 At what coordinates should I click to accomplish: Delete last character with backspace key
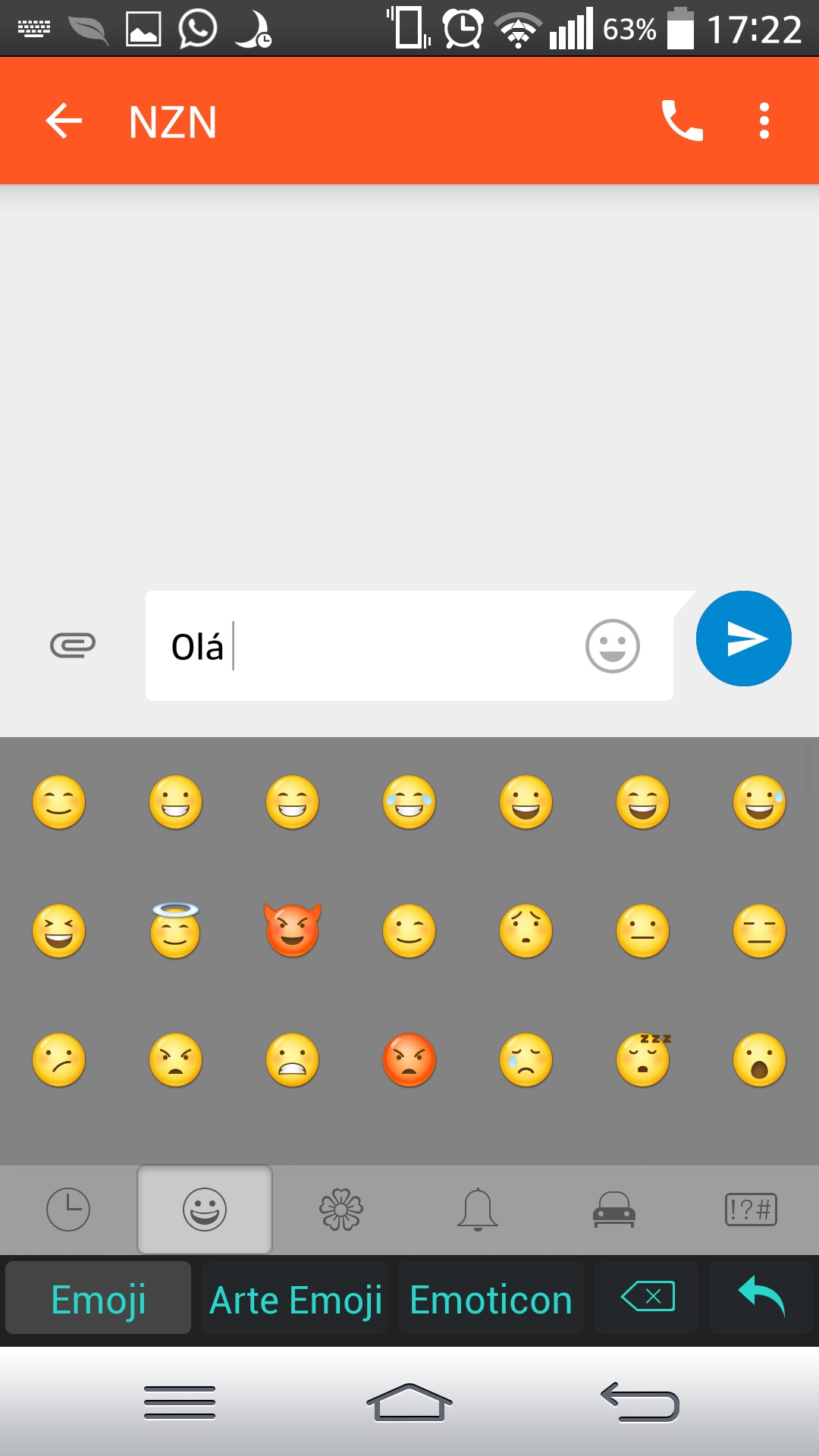pos(647,1297)
